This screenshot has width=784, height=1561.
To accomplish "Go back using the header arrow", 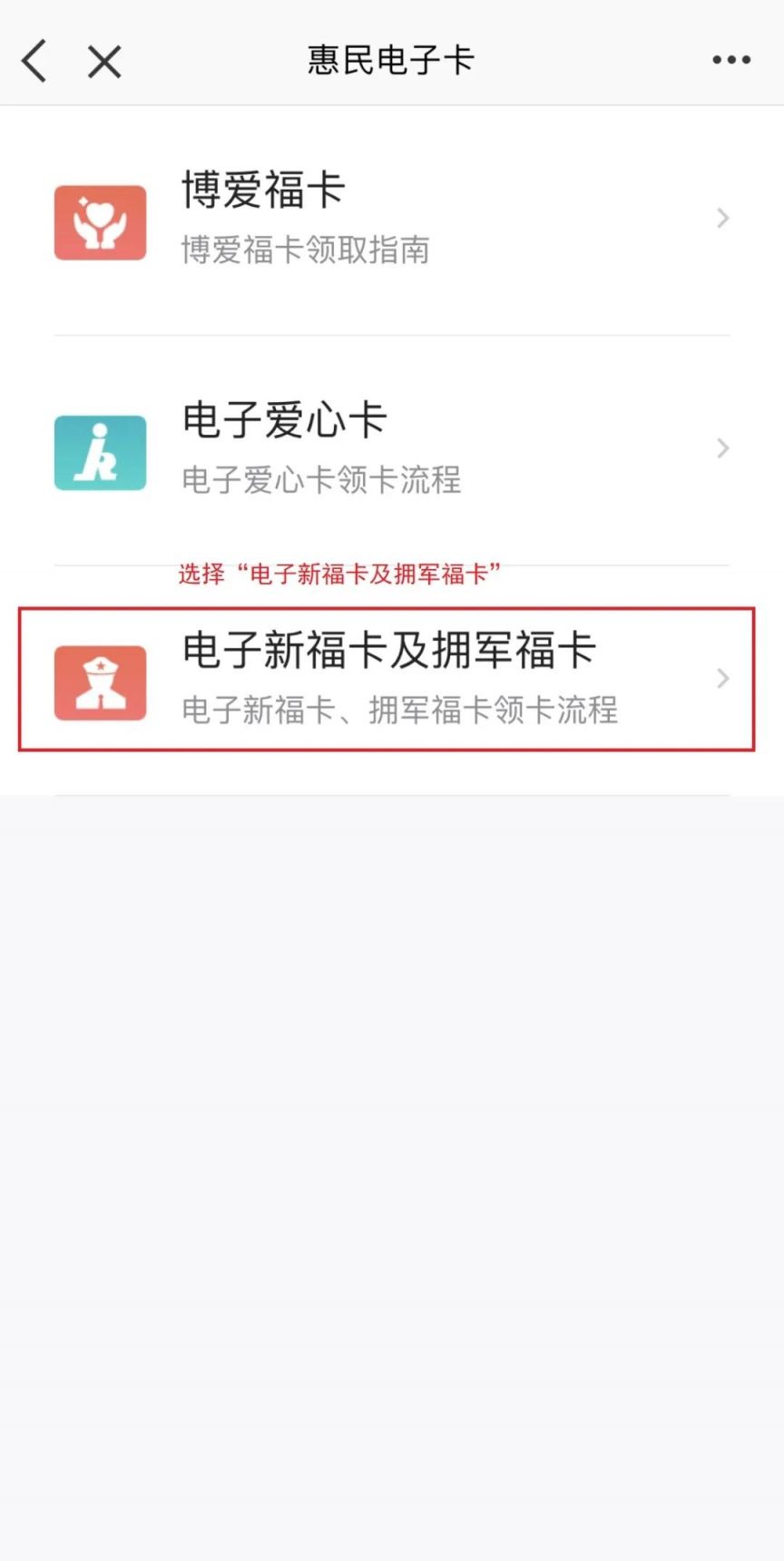I will 34,62.
